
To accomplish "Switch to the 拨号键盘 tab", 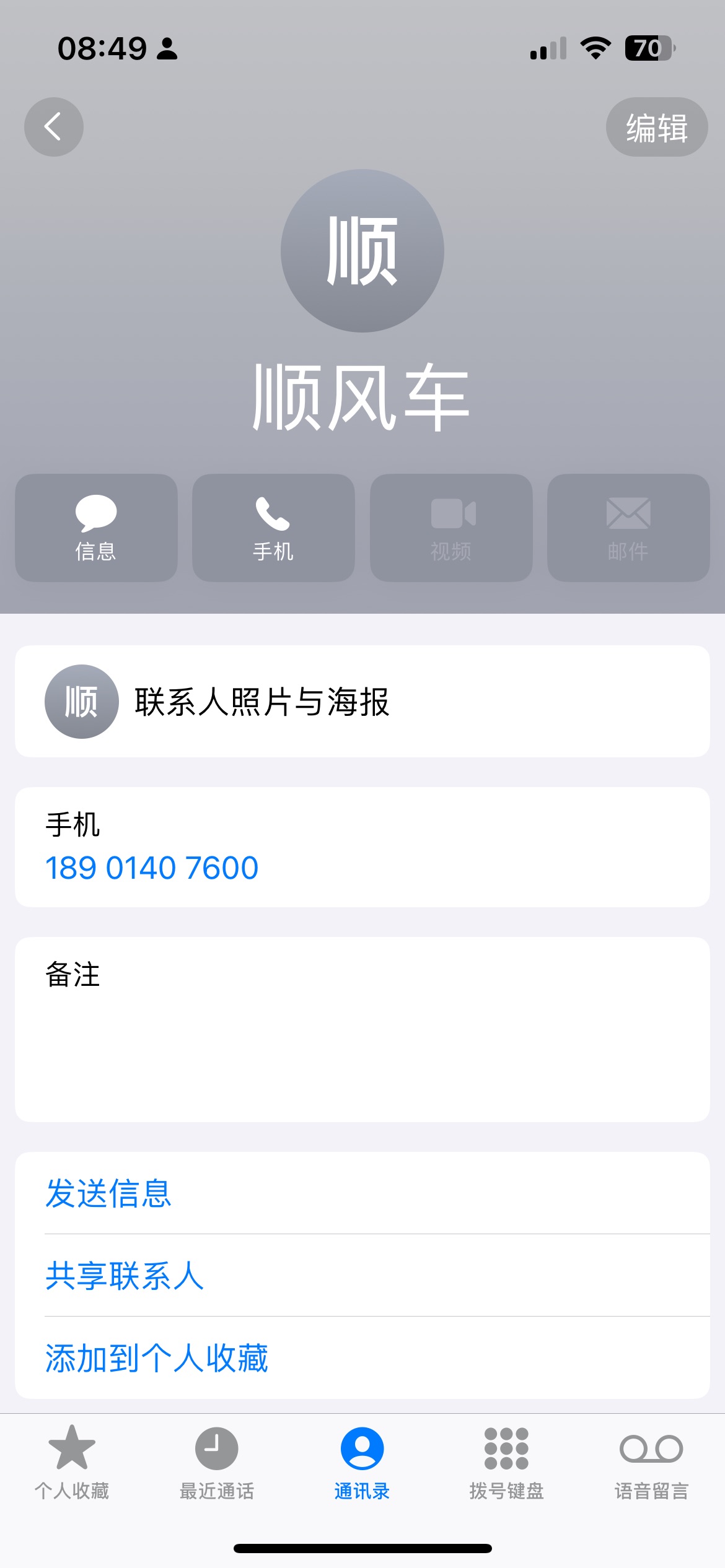I will pos(506,1463).
